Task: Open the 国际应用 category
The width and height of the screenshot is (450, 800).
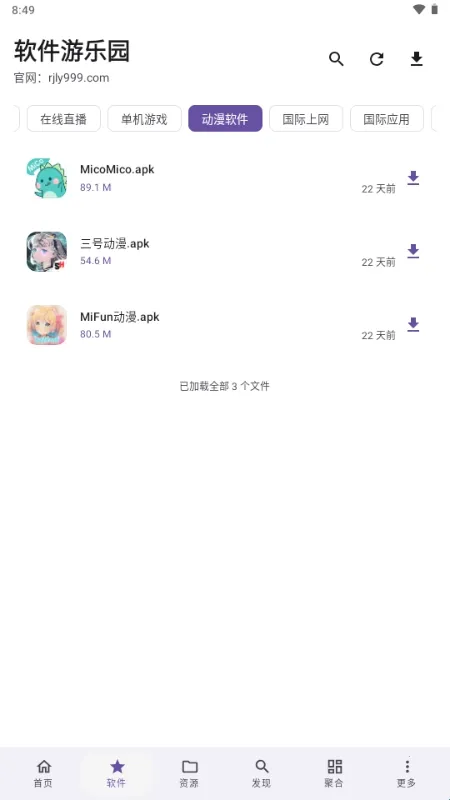Action: click(387, 119)
